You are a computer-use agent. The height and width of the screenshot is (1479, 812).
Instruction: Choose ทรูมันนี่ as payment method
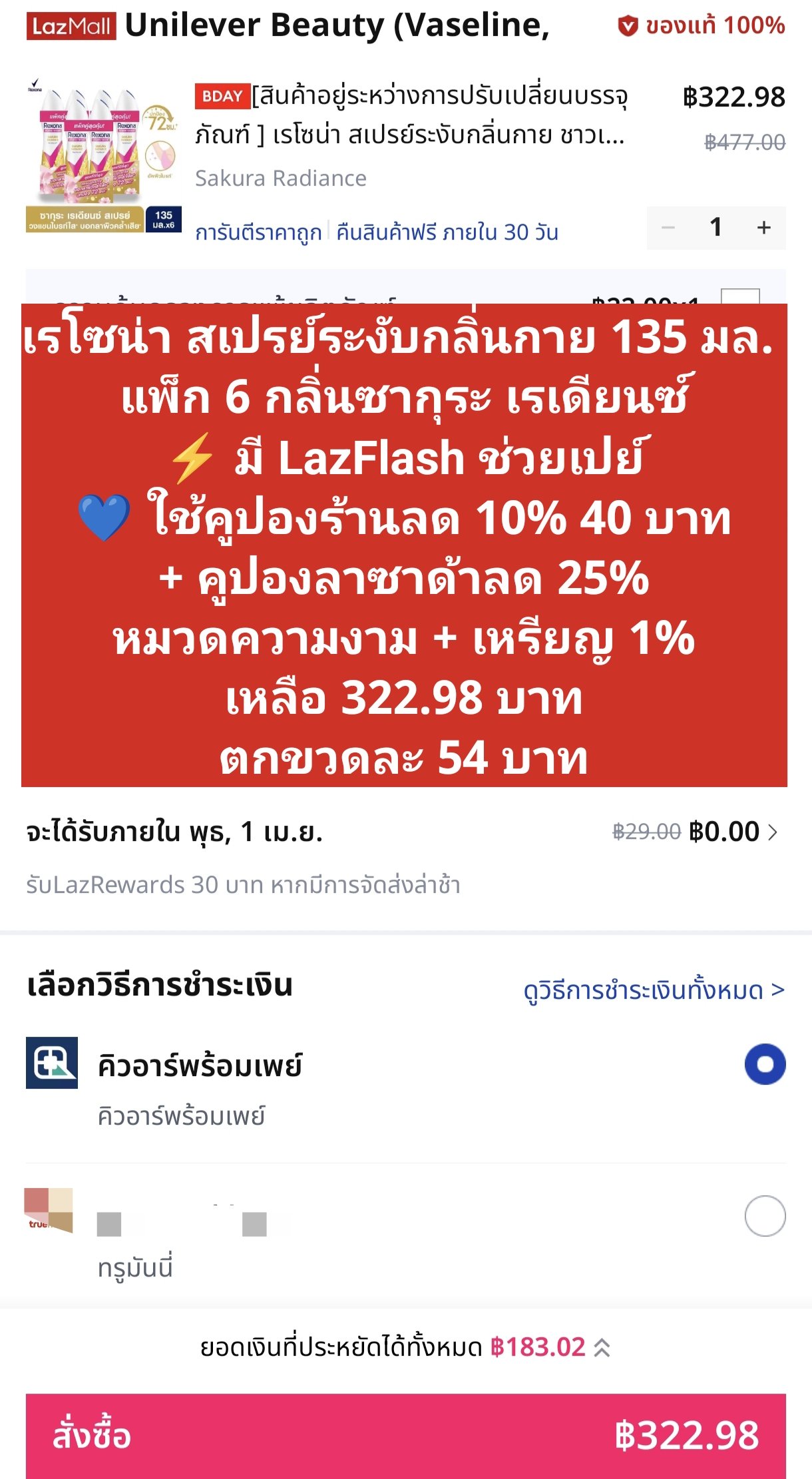(765, 1216)
